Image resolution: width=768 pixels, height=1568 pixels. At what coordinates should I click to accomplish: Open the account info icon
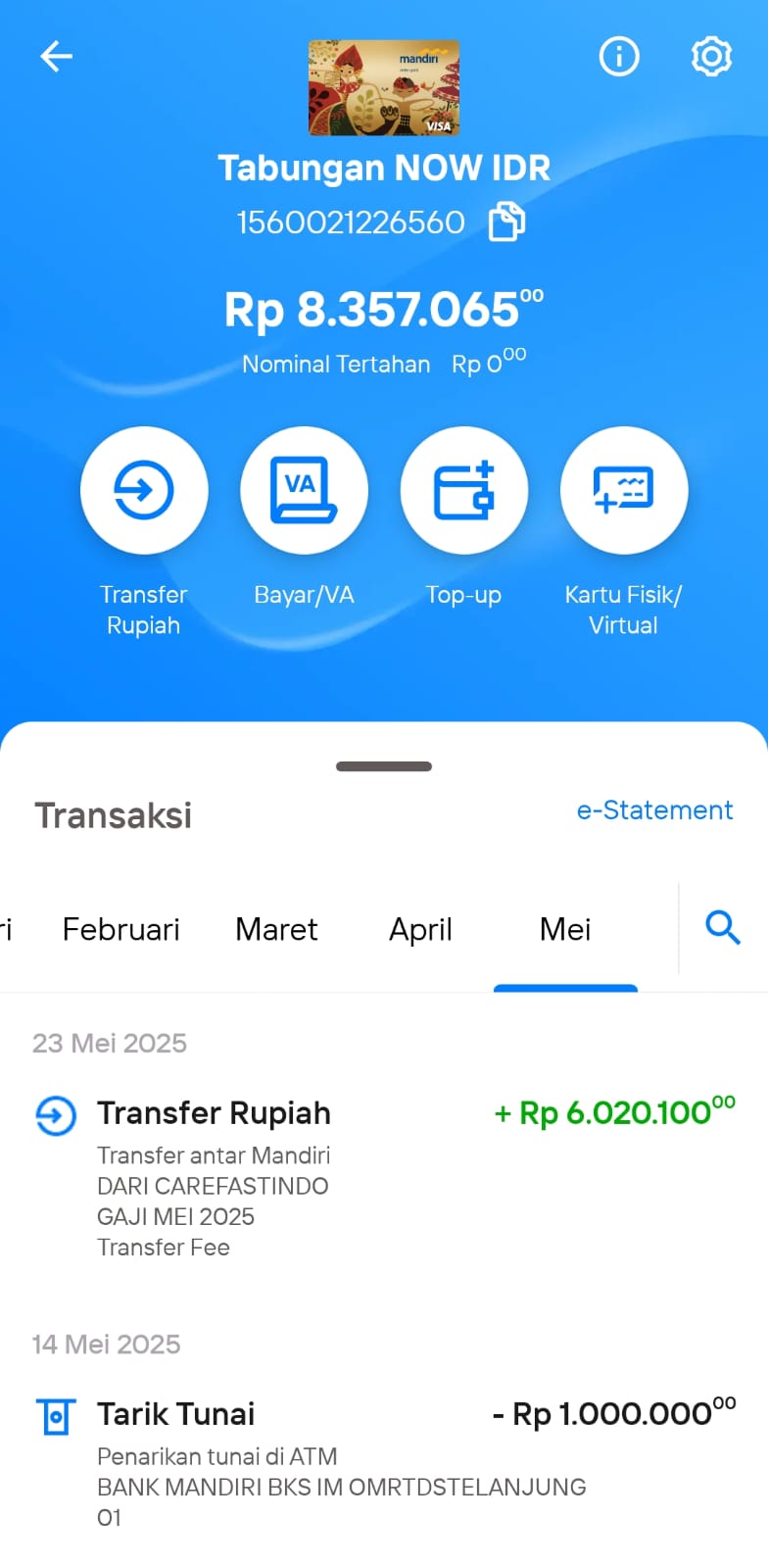619,57
